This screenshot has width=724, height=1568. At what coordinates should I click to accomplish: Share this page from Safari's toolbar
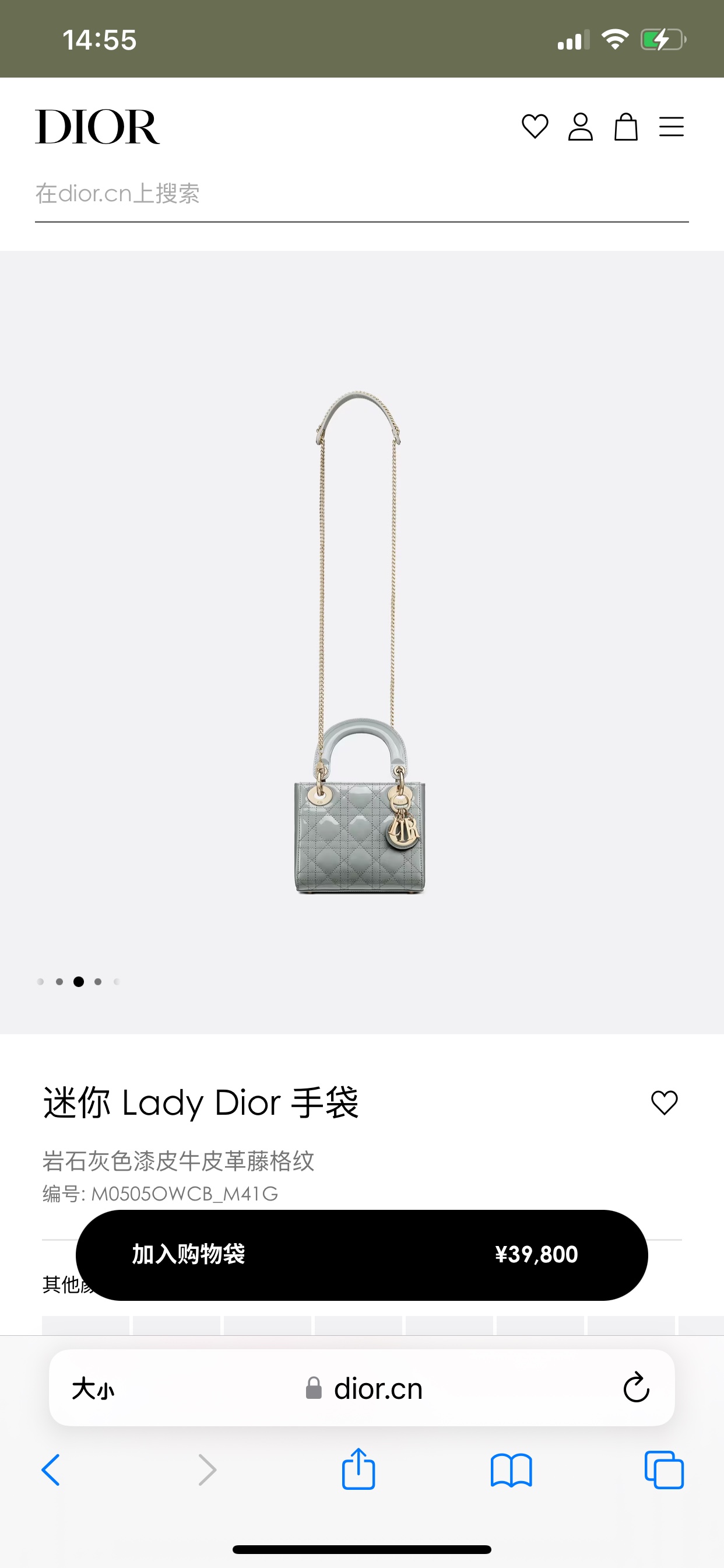[359, 1469]
